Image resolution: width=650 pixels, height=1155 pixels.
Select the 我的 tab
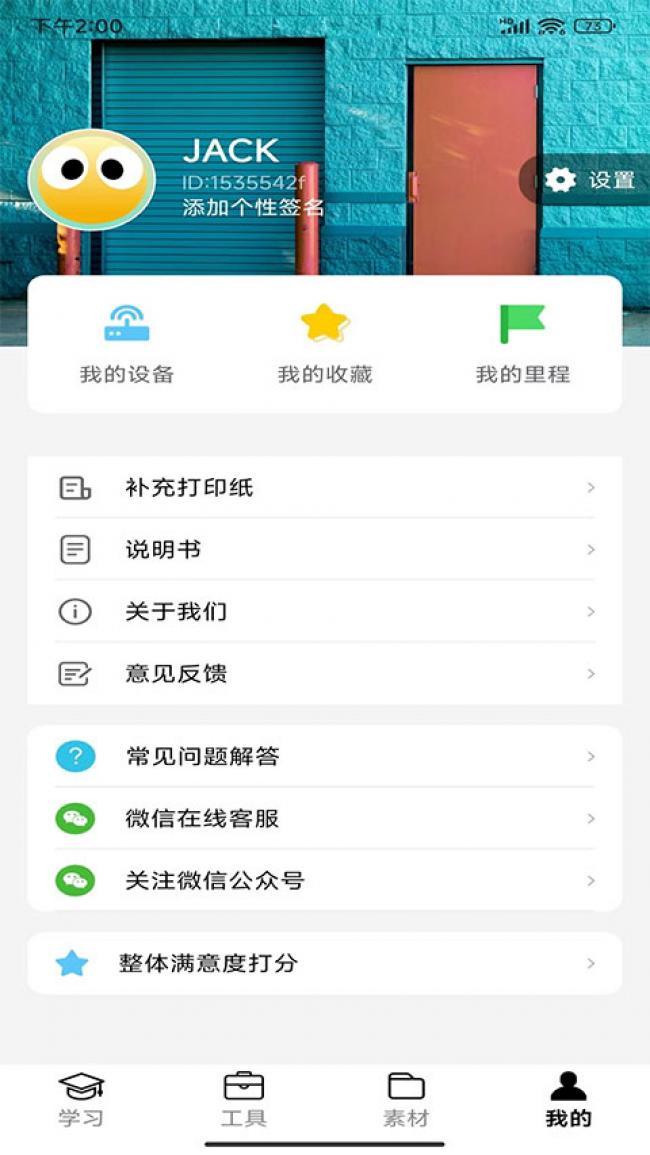(x=568, y=1100)
